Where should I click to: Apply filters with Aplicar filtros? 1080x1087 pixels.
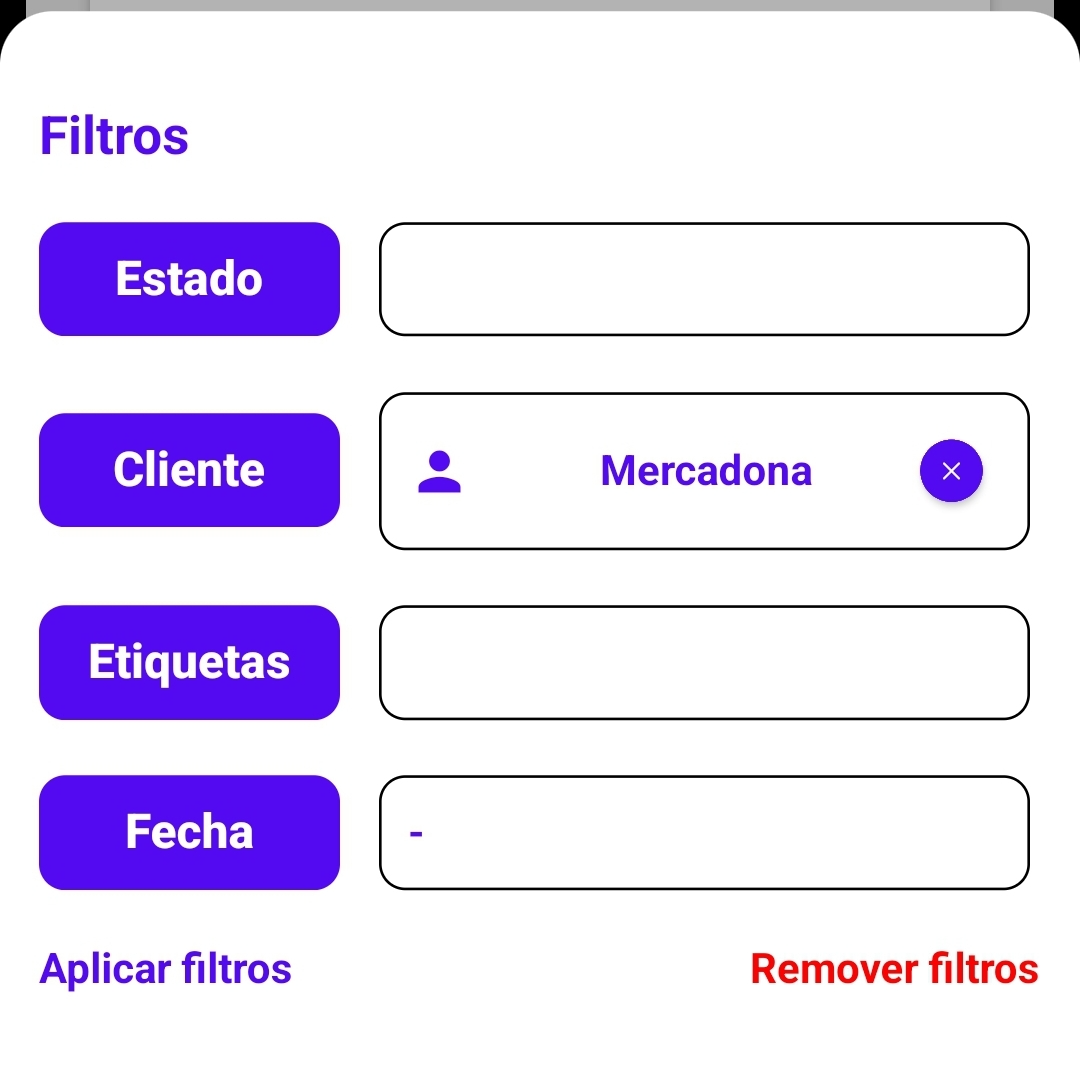pyautogui.click(x=166, y=969)
